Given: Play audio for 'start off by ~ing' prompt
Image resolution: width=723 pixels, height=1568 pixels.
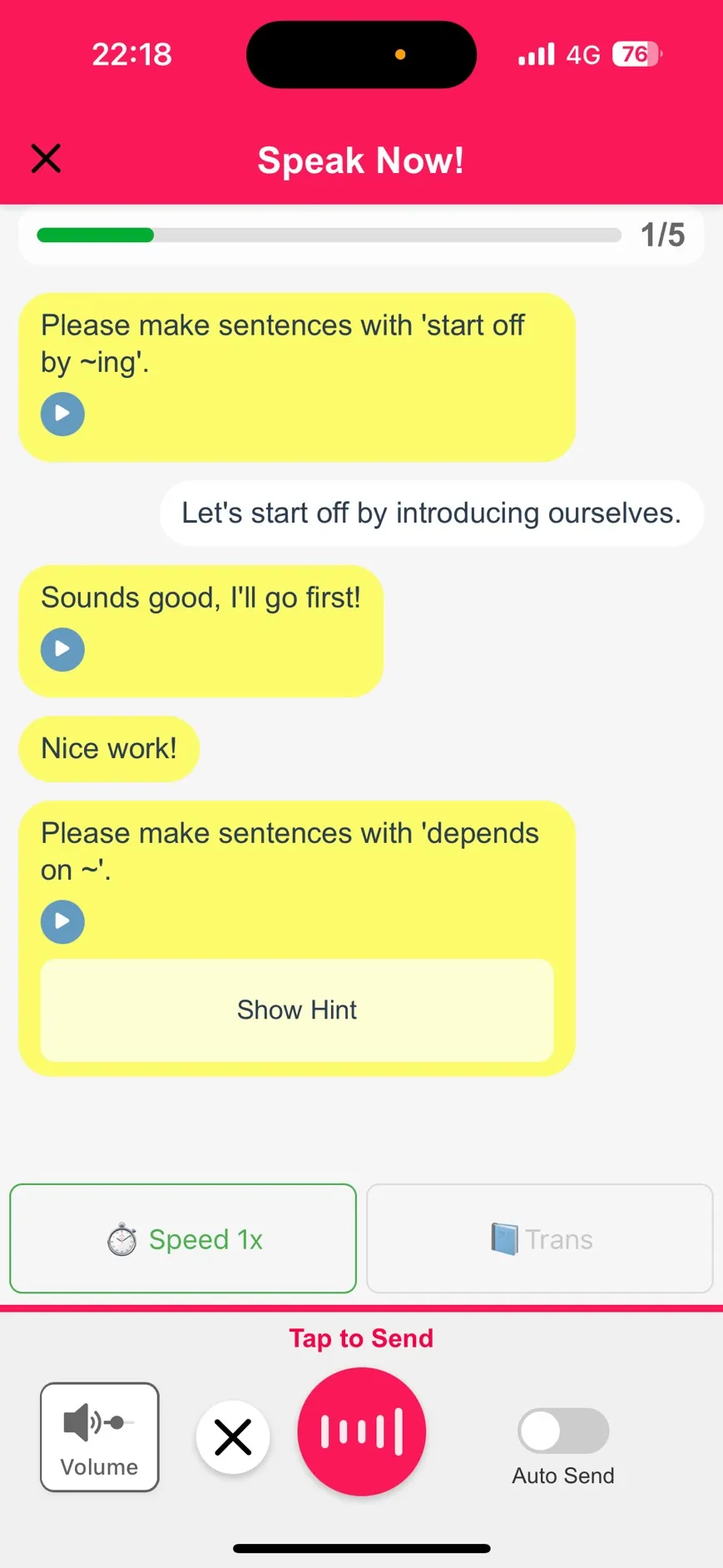Looking at the screenshot, I should [62, 414].
